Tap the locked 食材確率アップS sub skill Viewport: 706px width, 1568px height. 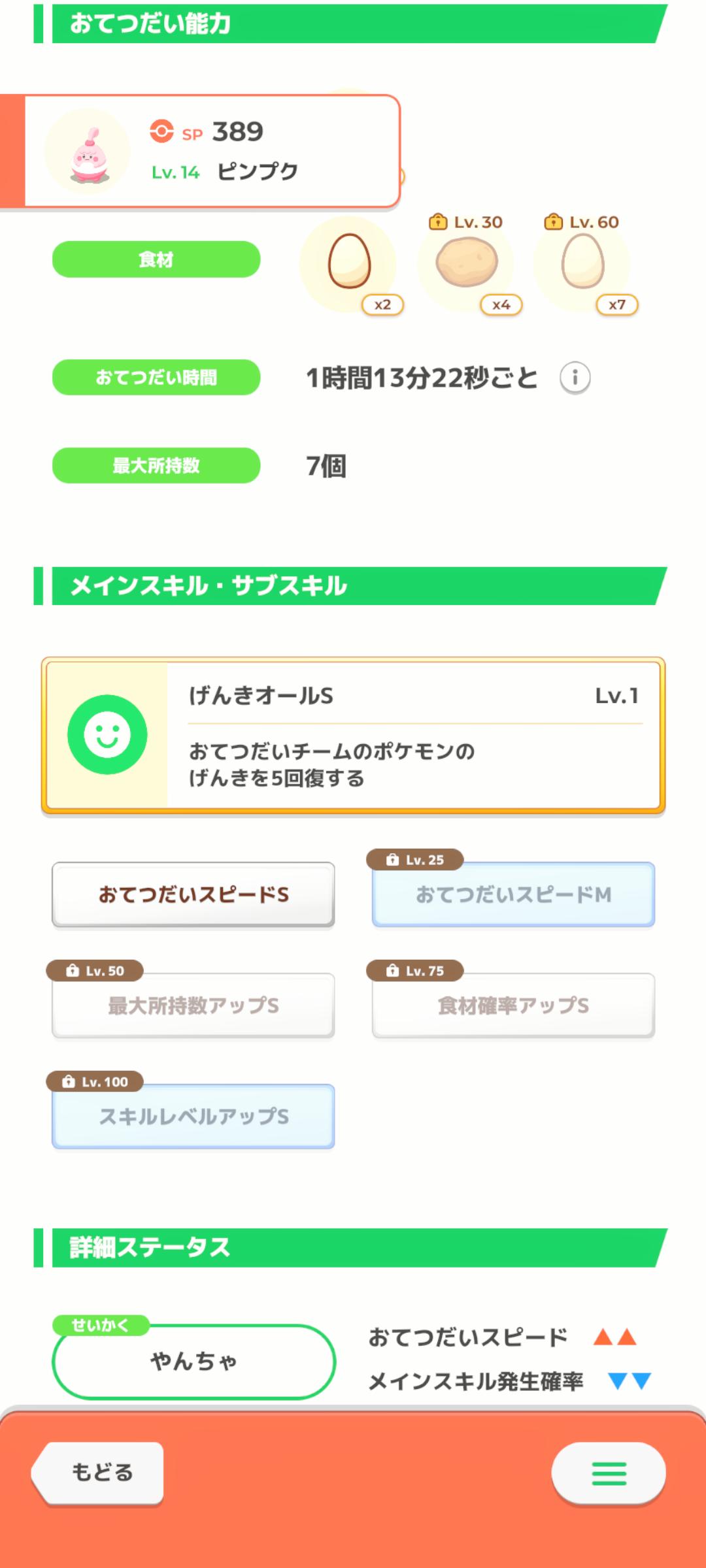click(513, 1005)
